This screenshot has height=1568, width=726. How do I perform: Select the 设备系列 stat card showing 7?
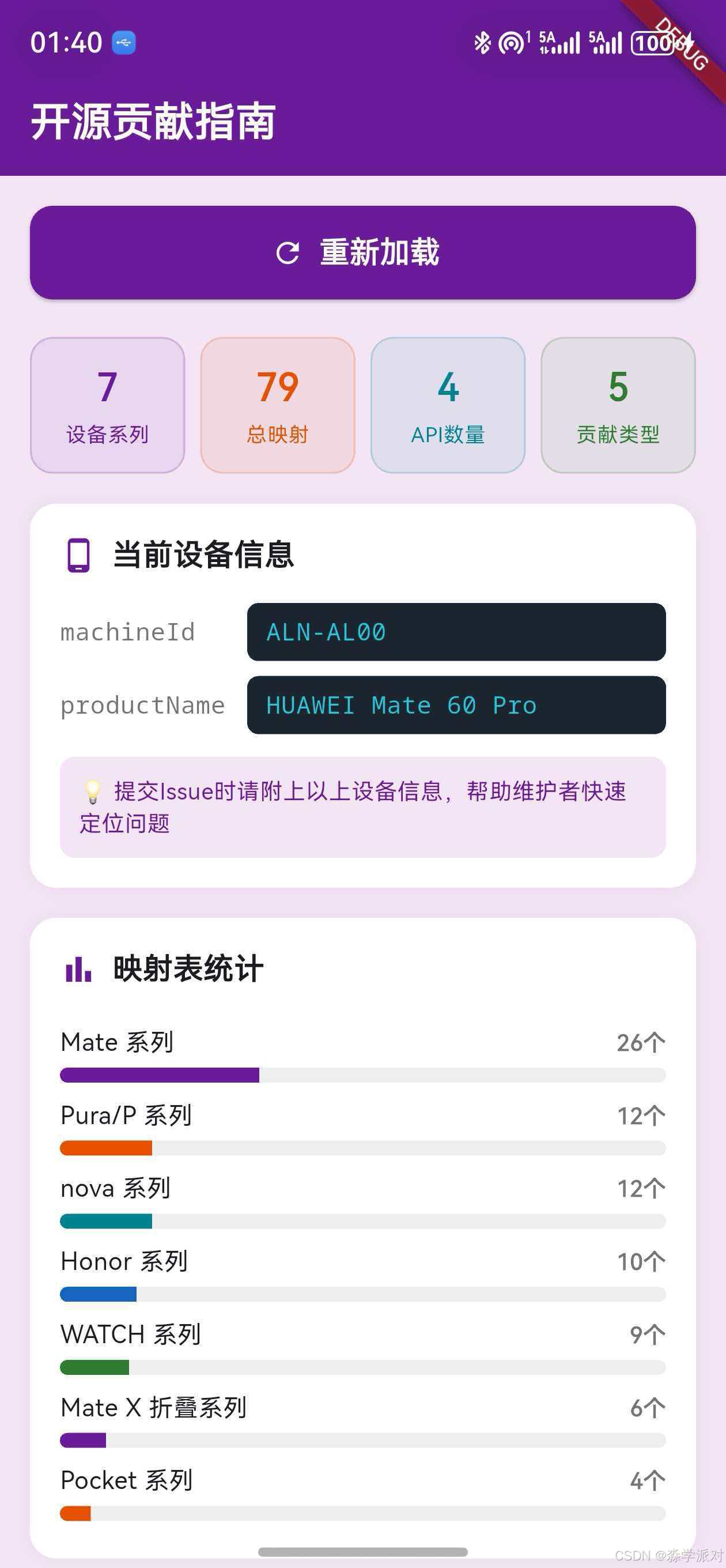[x=107, y=404]
